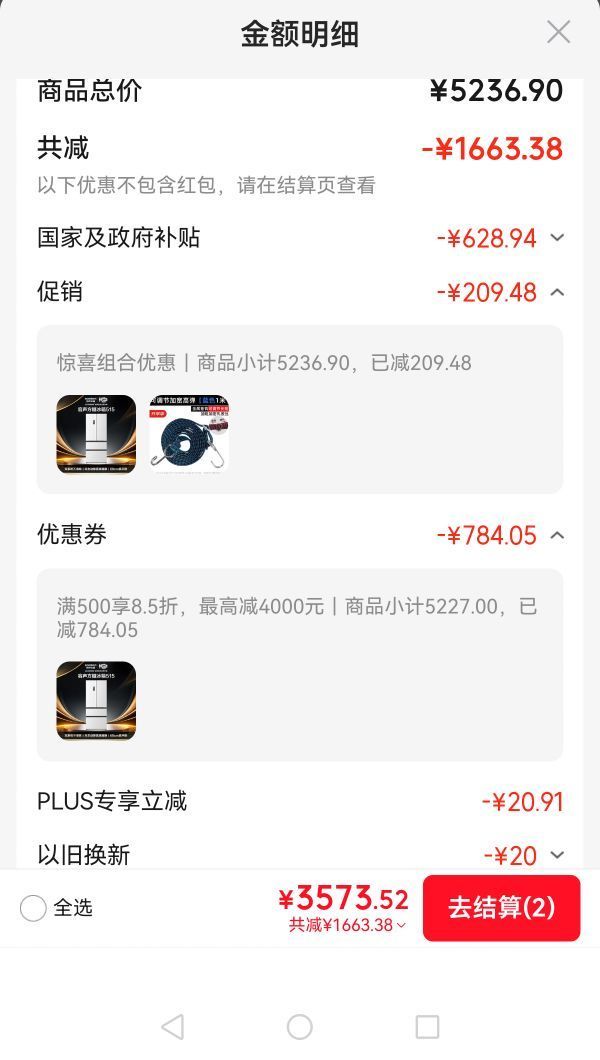Viewport: 600px width, 1060px height.
Task: Open the elastic cord product thumbnail
Action: tap(189, 434)
